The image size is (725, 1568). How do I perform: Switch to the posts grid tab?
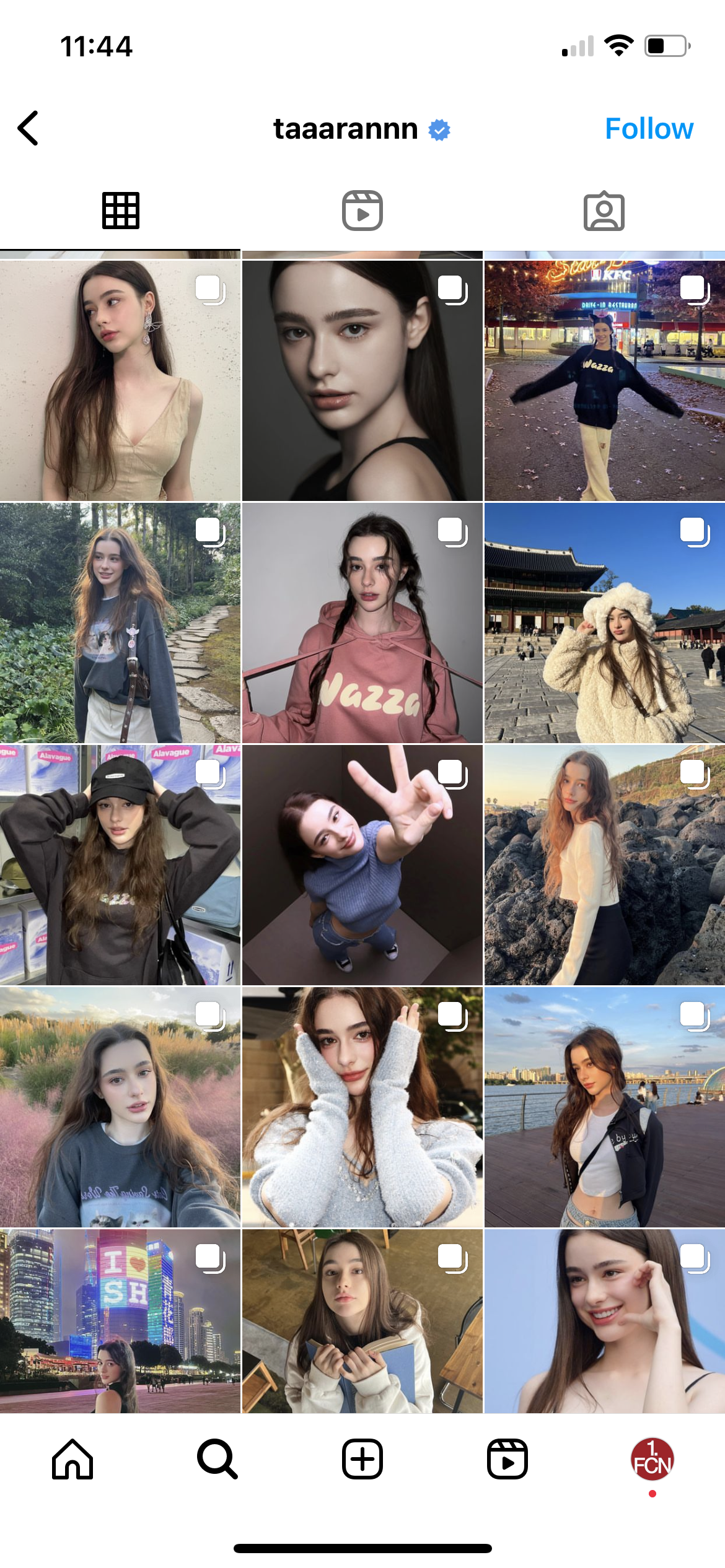(x=120, y=211)
